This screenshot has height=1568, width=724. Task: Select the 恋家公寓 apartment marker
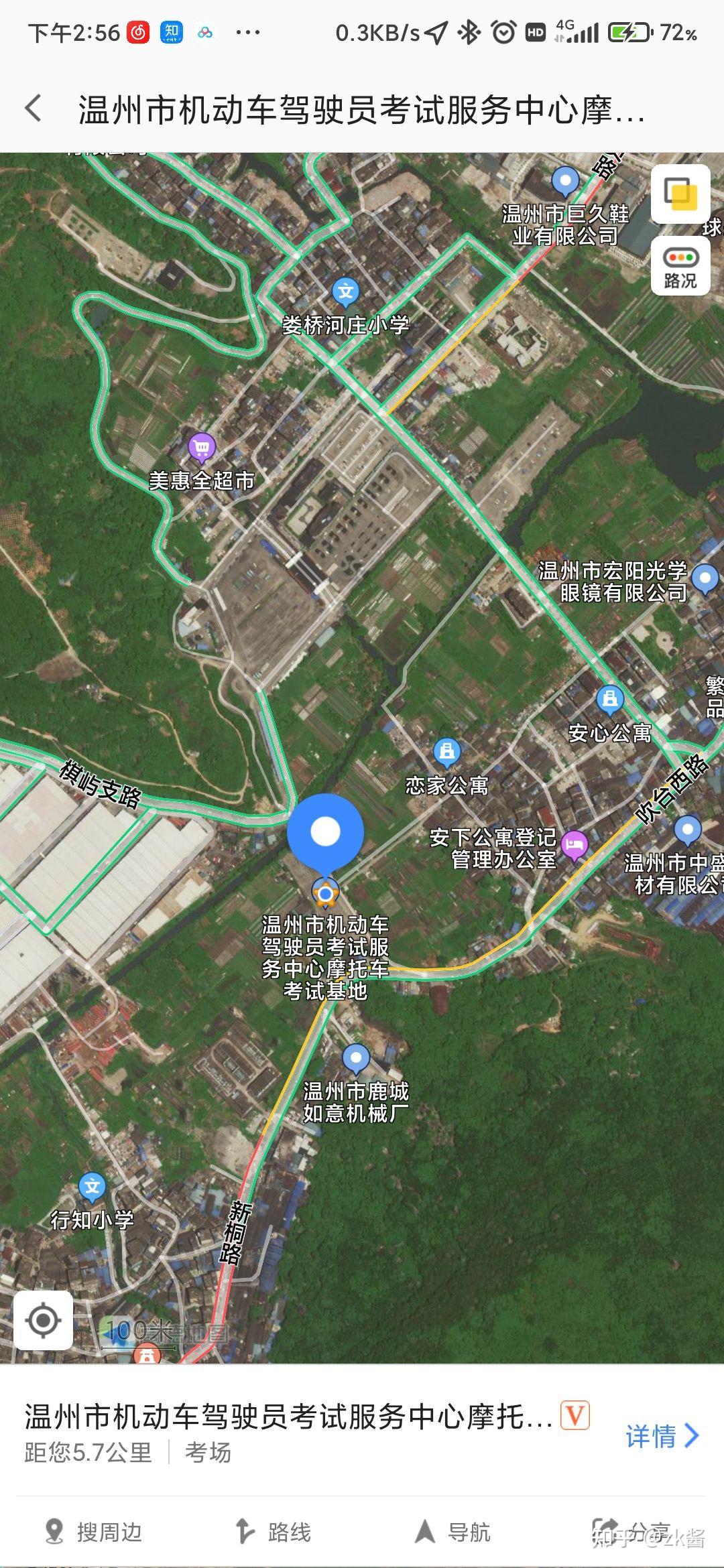click(447, 751)
